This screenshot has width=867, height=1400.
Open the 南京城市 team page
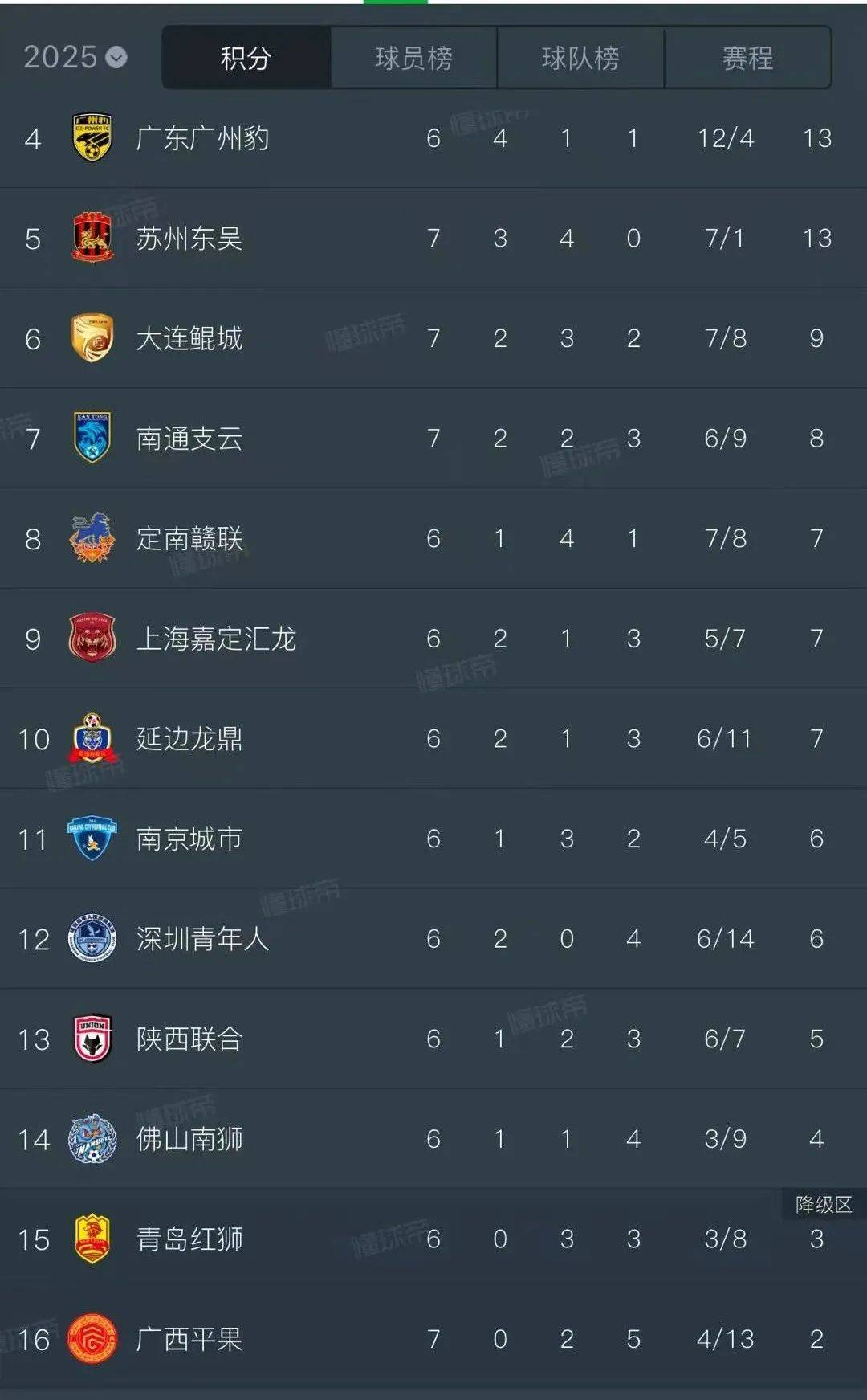tap(189, 839)
